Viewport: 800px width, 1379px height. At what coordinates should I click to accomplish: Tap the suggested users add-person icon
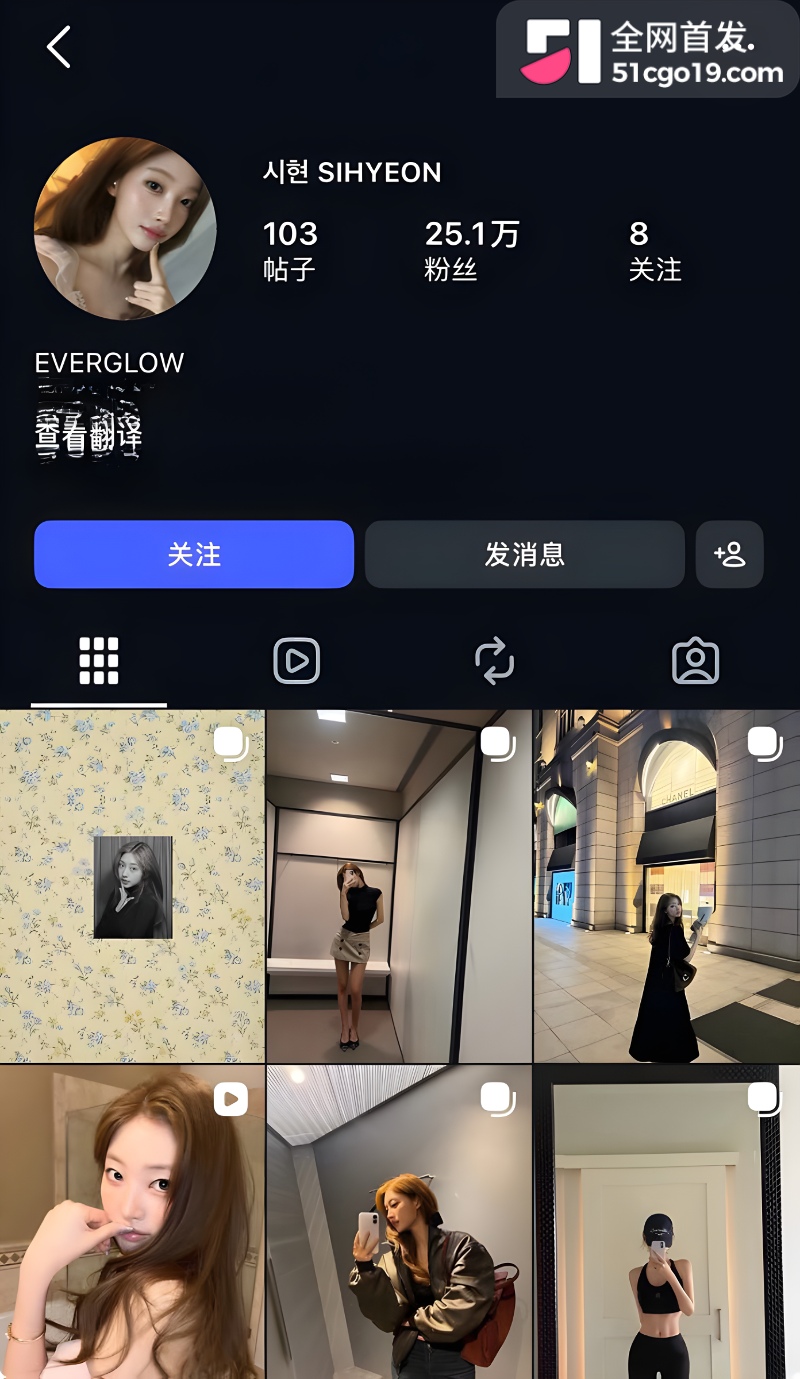click(x=730, y=554)
